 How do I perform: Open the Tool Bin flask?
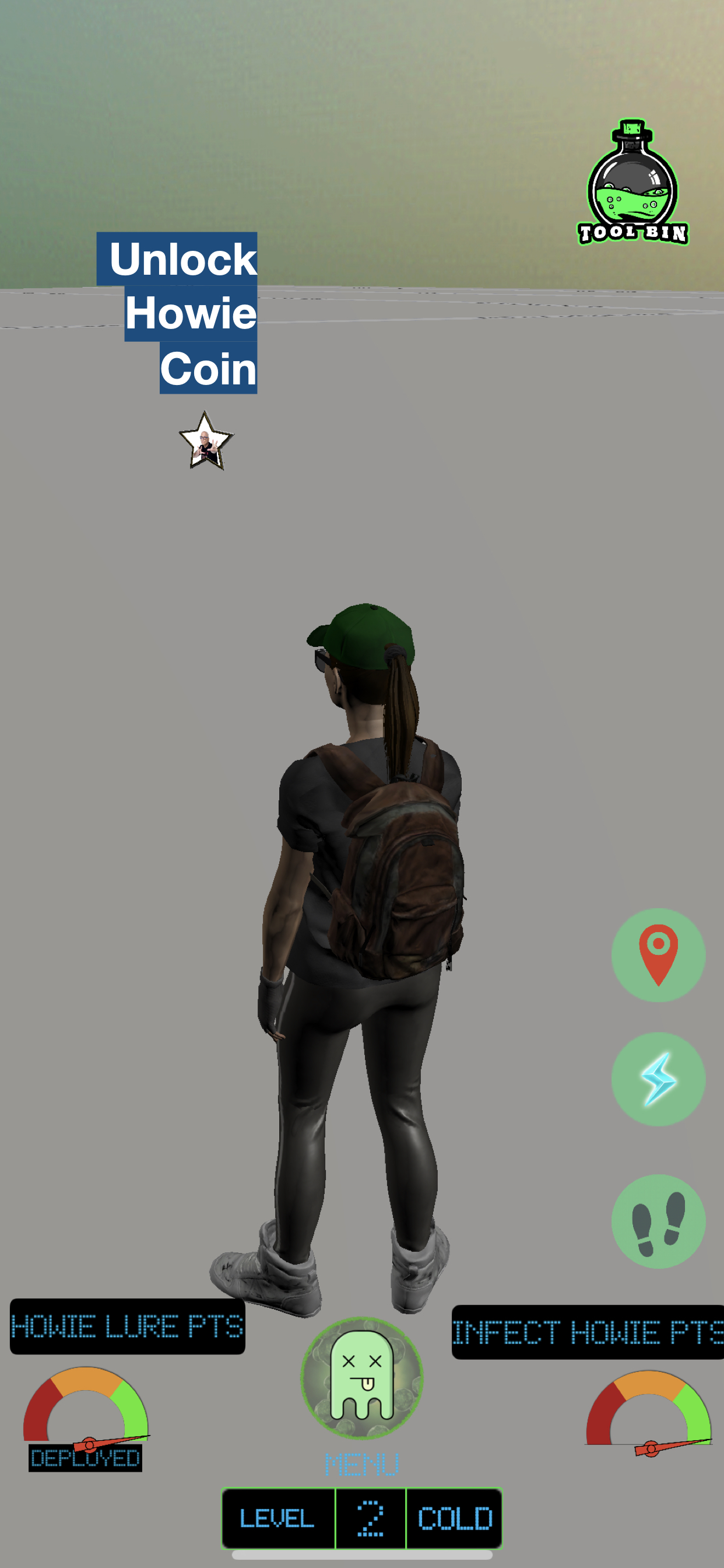[632, 182]
